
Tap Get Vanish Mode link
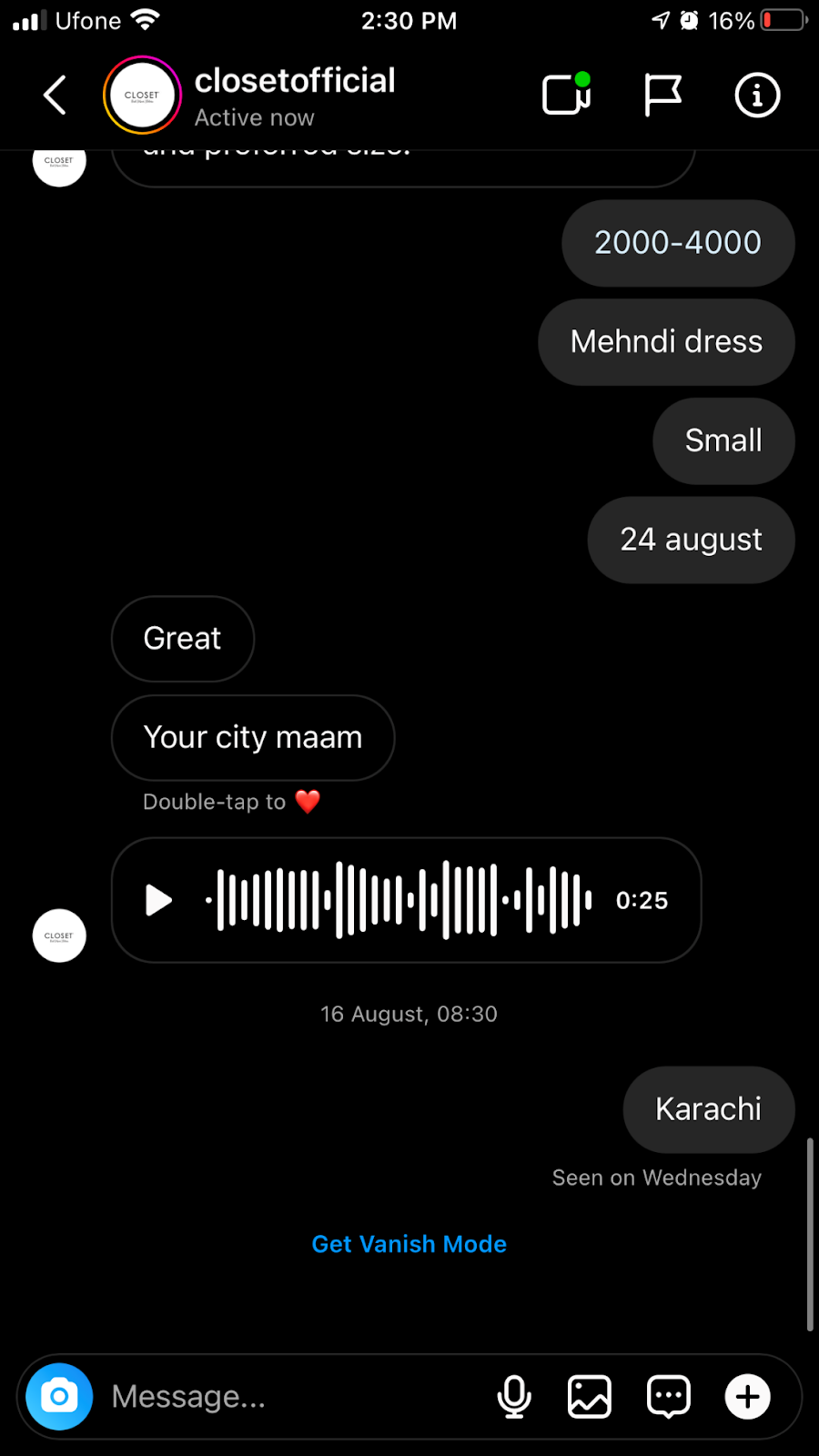click(409, 1244)
